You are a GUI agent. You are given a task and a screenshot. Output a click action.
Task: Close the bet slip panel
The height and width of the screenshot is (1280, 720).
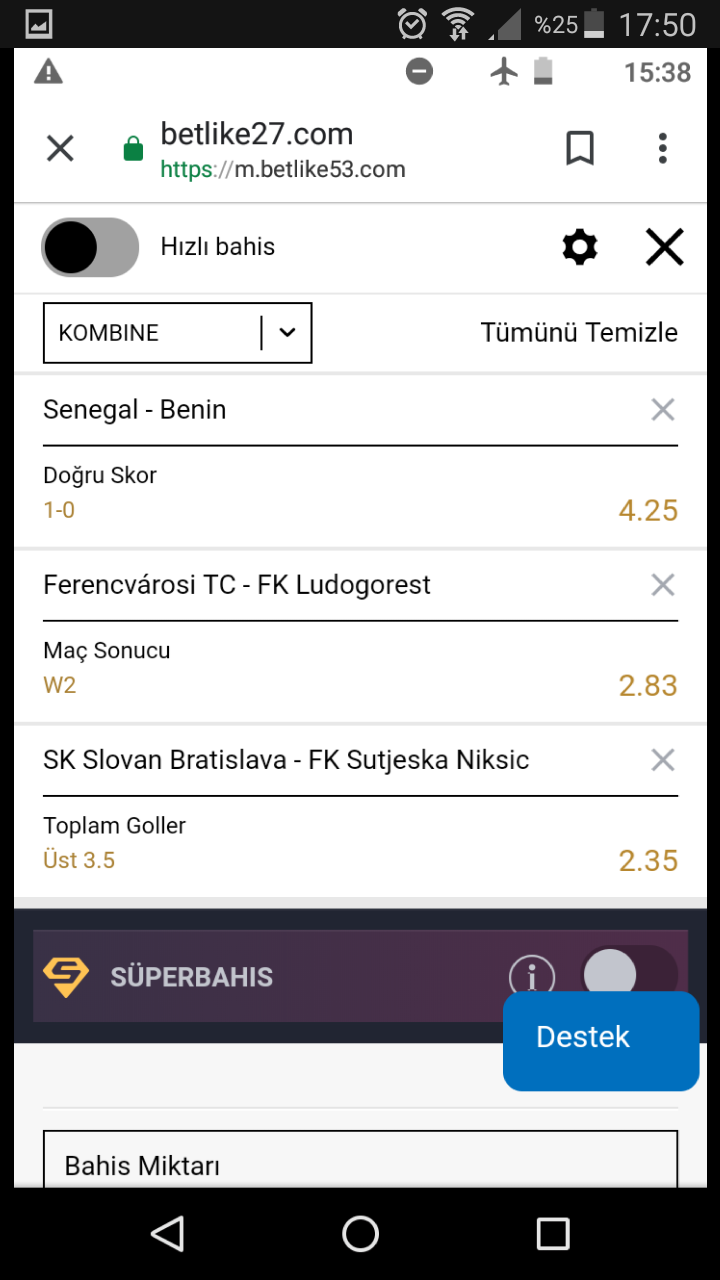664,247
